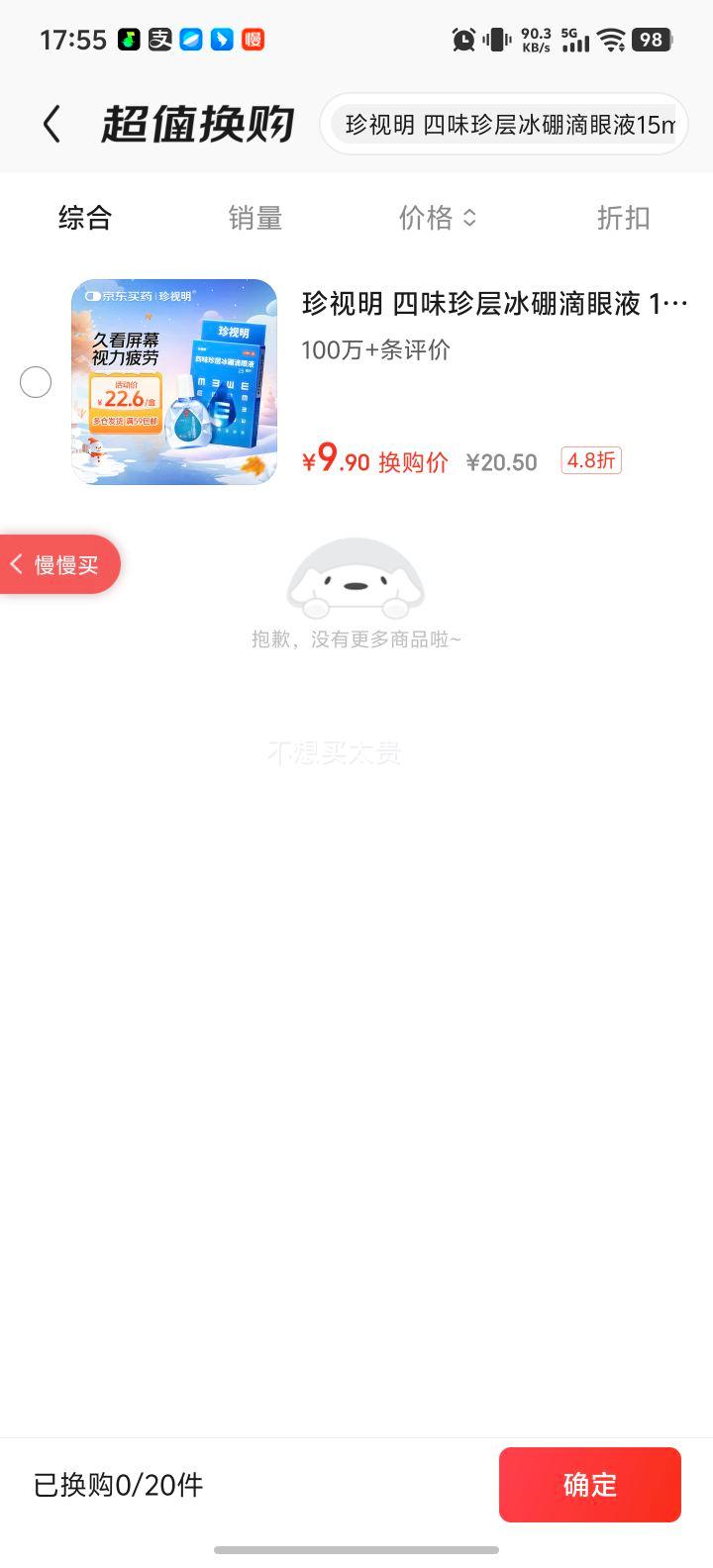713x1568 pixels.
Task: Tap the back arrow to leave 超值换购
Action: 51,123
